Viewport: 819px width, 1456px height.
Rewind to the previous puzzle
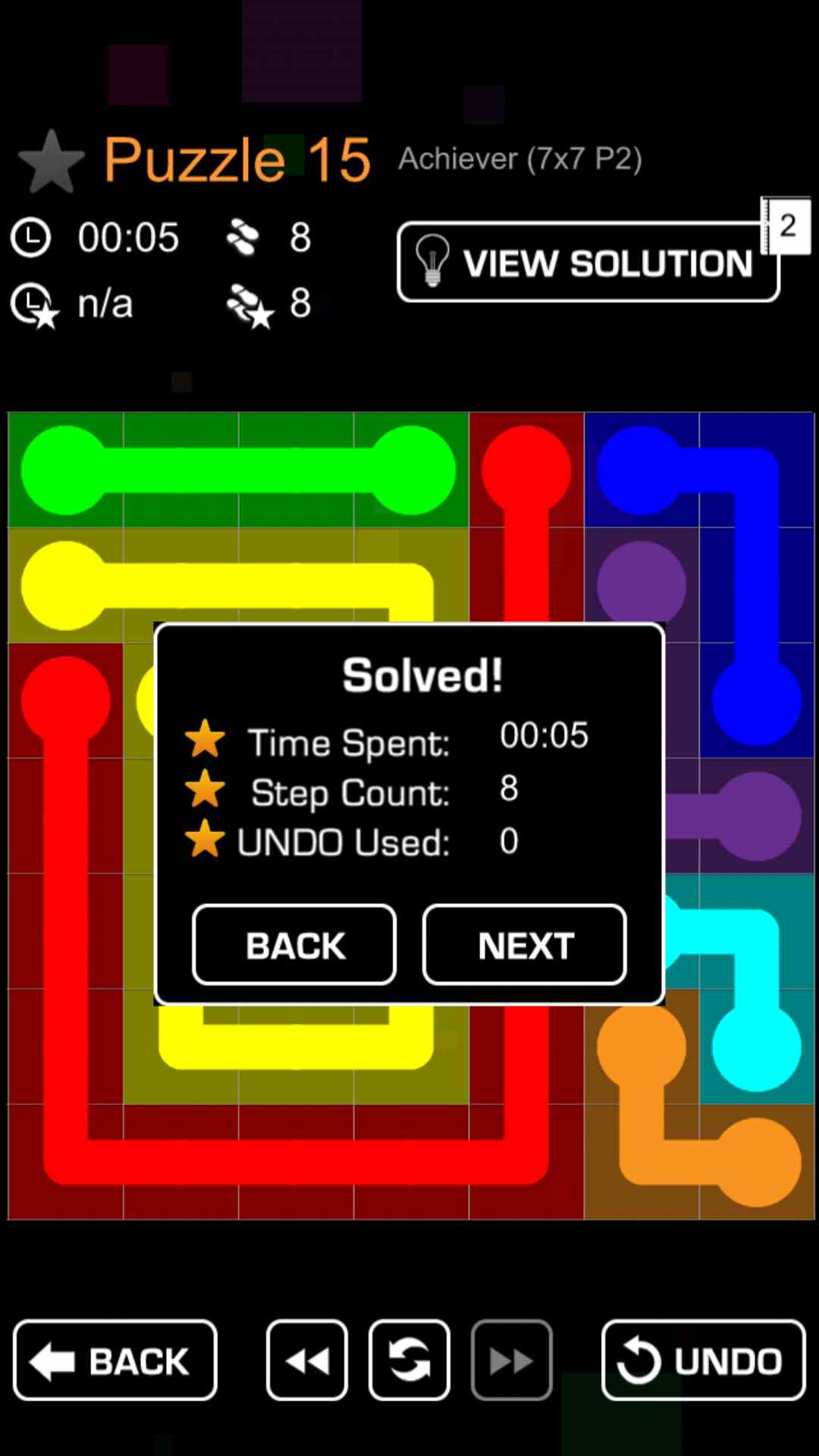(x=307, y=1360)
